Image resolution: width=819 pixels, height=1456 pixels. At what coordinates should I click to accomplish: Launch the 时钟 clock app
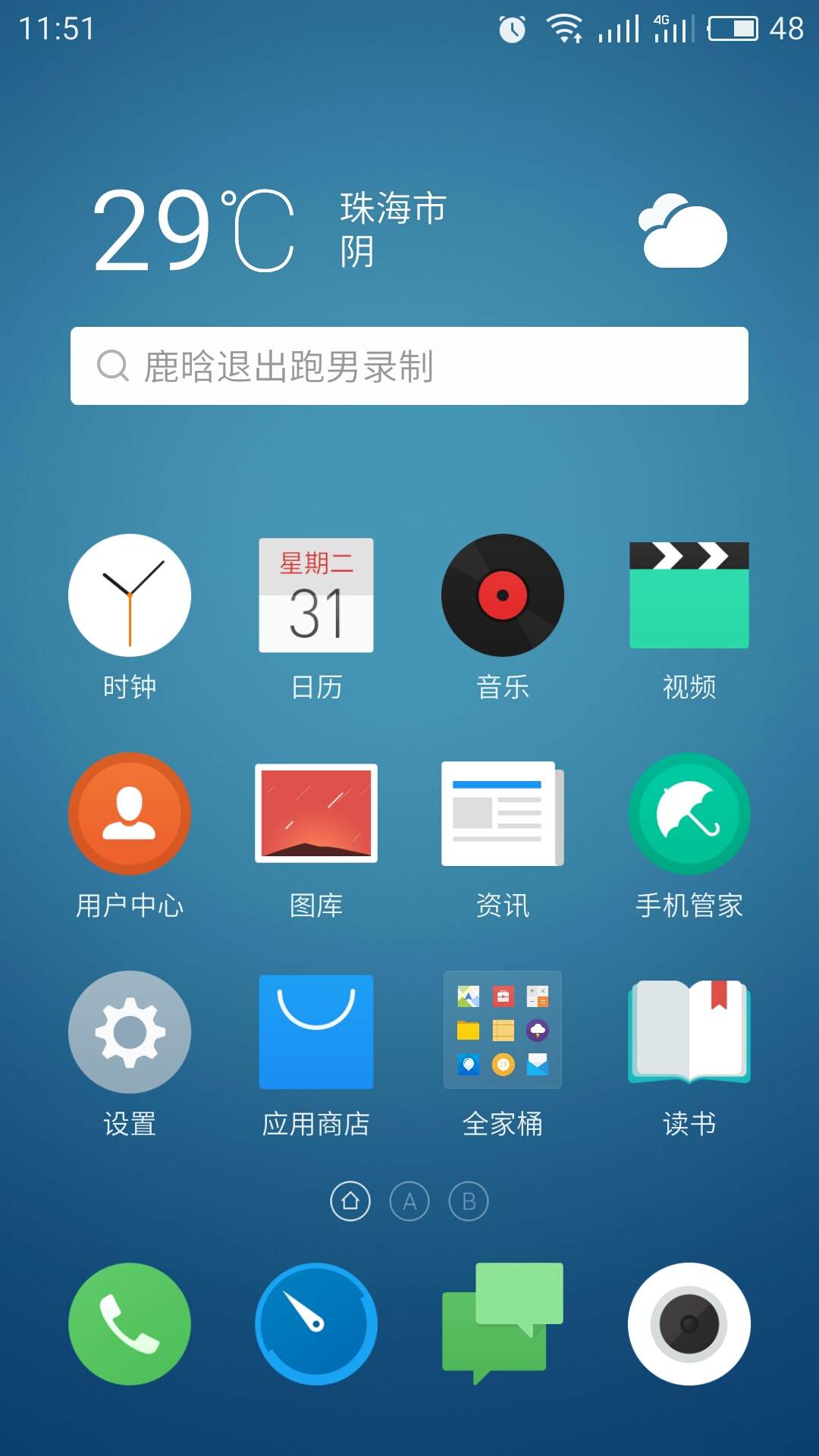pyautogui.click(x=130, y=596)
